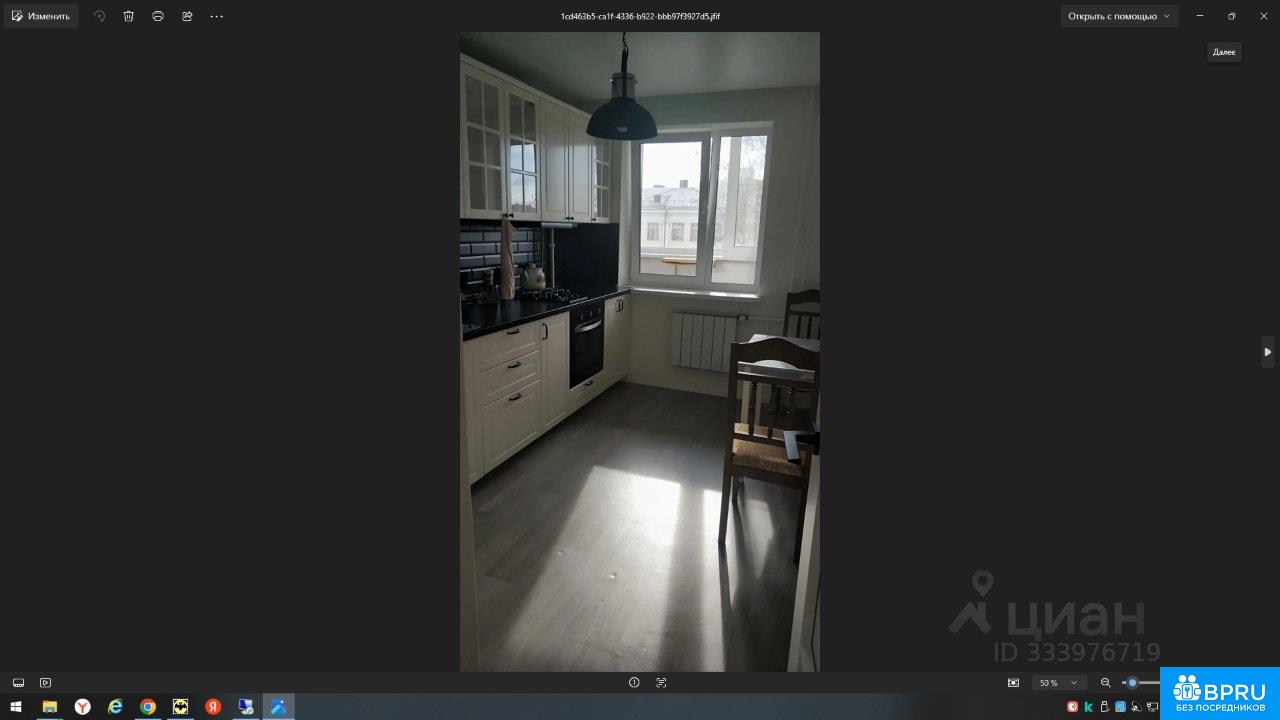Scan text in the image

(661, 683)
